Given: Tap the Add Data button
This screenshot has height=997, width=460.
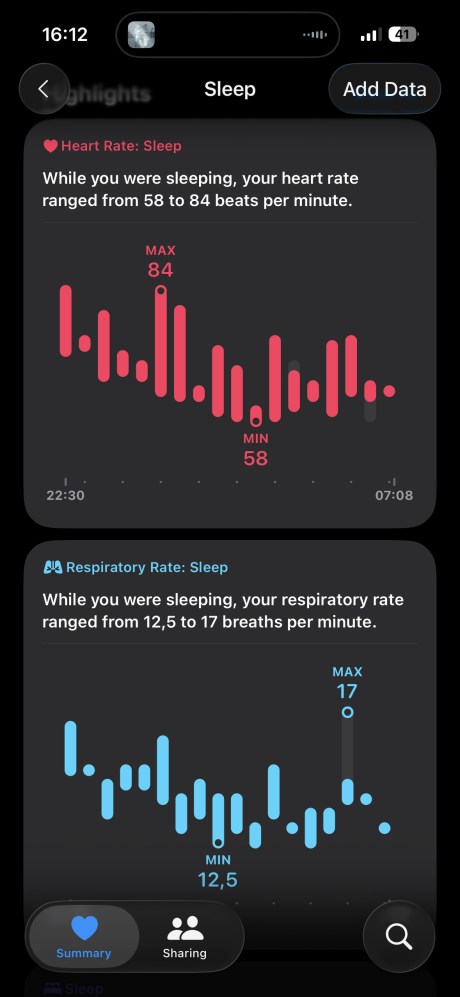Looking at the screenshot, I should [x=384, y=89].
